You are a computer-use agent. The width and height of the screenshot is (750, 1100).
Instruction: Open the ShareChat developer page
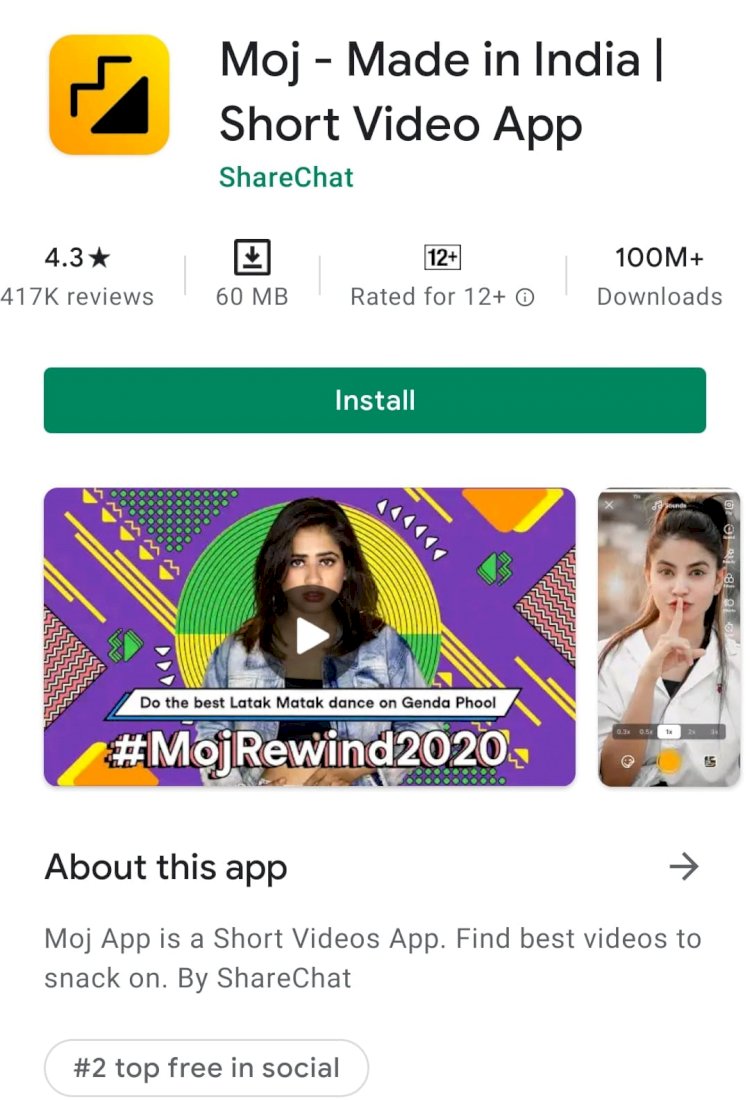point(286,178)
